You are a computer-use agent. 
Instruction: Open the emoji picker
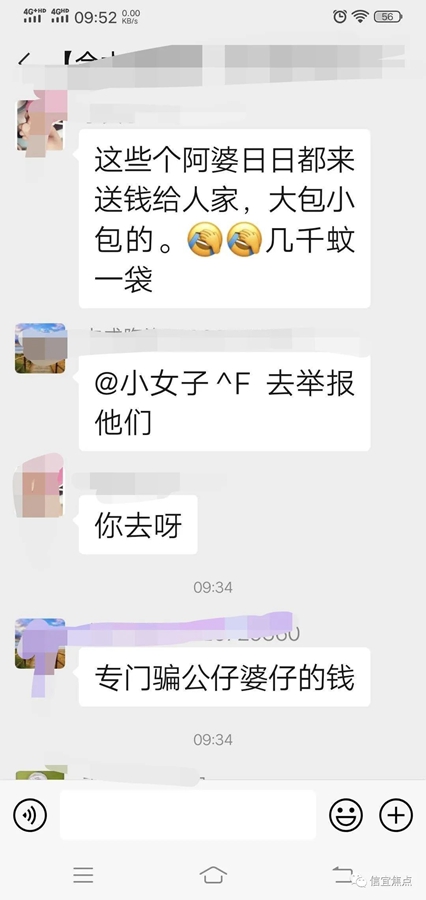(346, 815)
